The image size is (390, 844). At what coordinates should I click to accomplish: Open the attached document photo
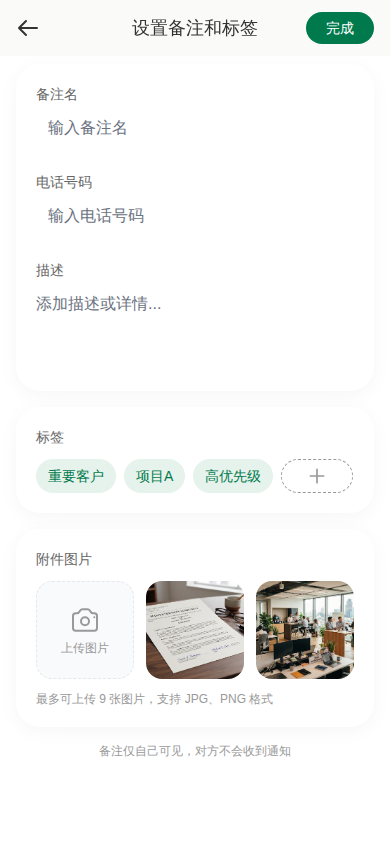[195, 630]
